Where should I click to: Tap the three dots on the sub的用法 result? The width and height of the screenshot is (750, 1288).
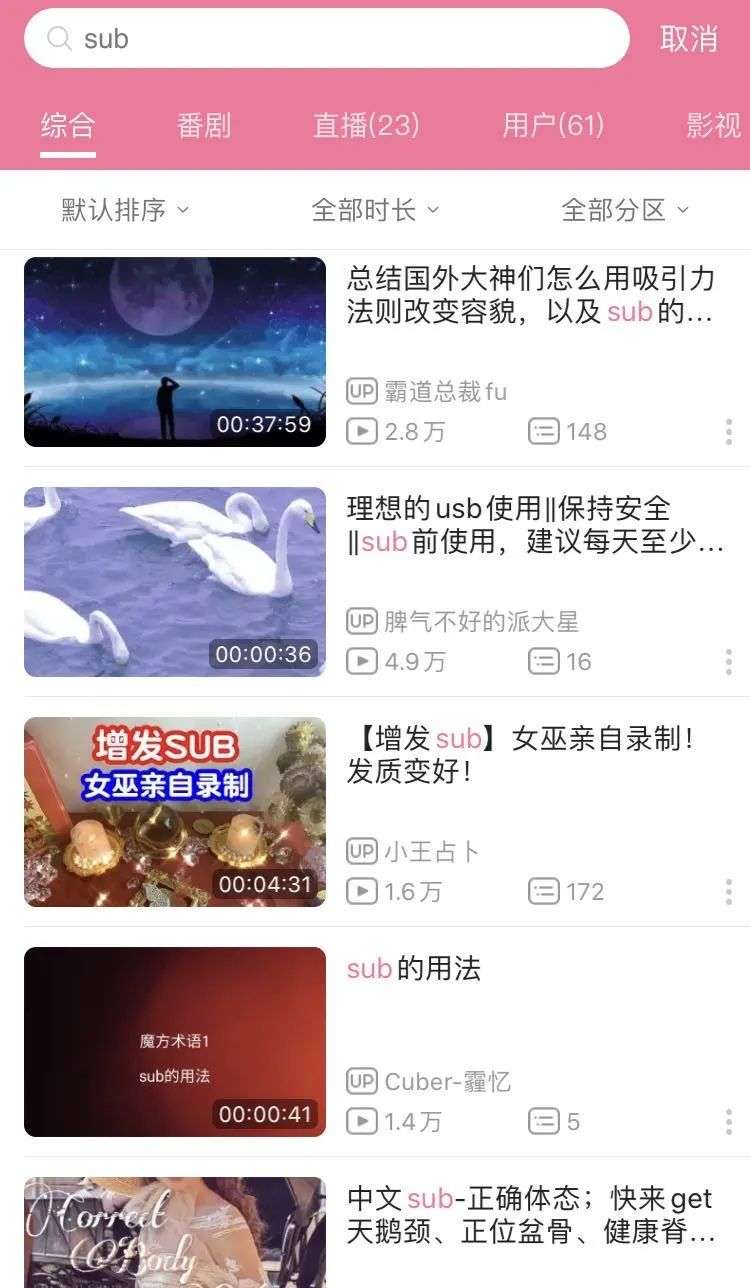point(729,1122)
